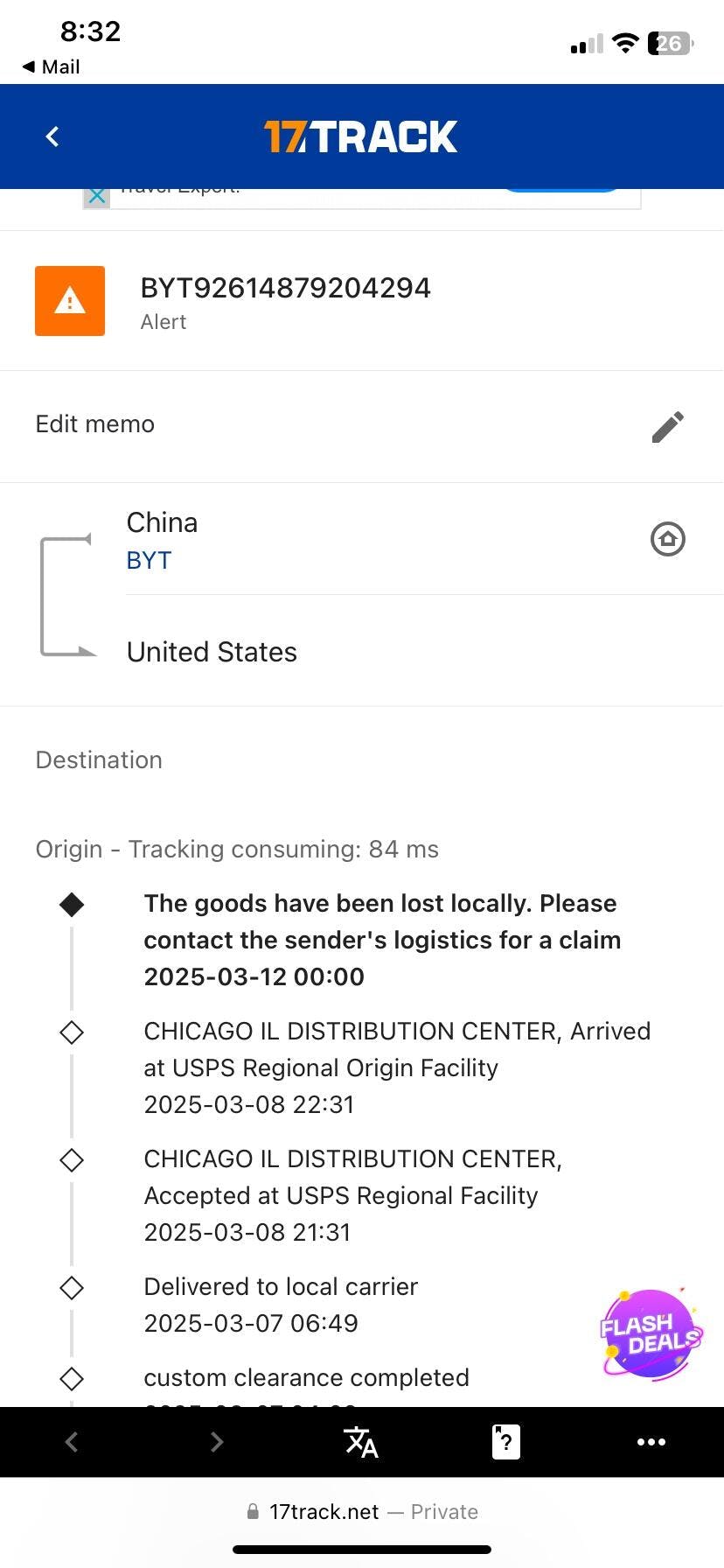The height and width of the screenshot is (1568, 724).
Task: Open the BYT carrier link
Action: 149,560
